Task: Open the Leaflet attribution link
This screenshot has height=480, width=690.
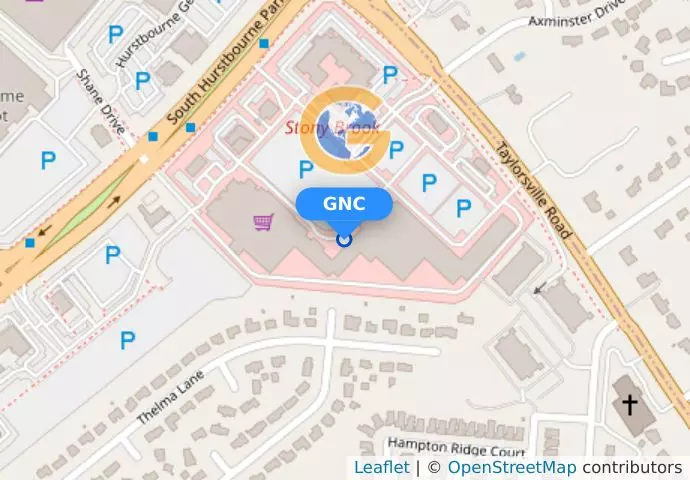Action: [381, 467]
